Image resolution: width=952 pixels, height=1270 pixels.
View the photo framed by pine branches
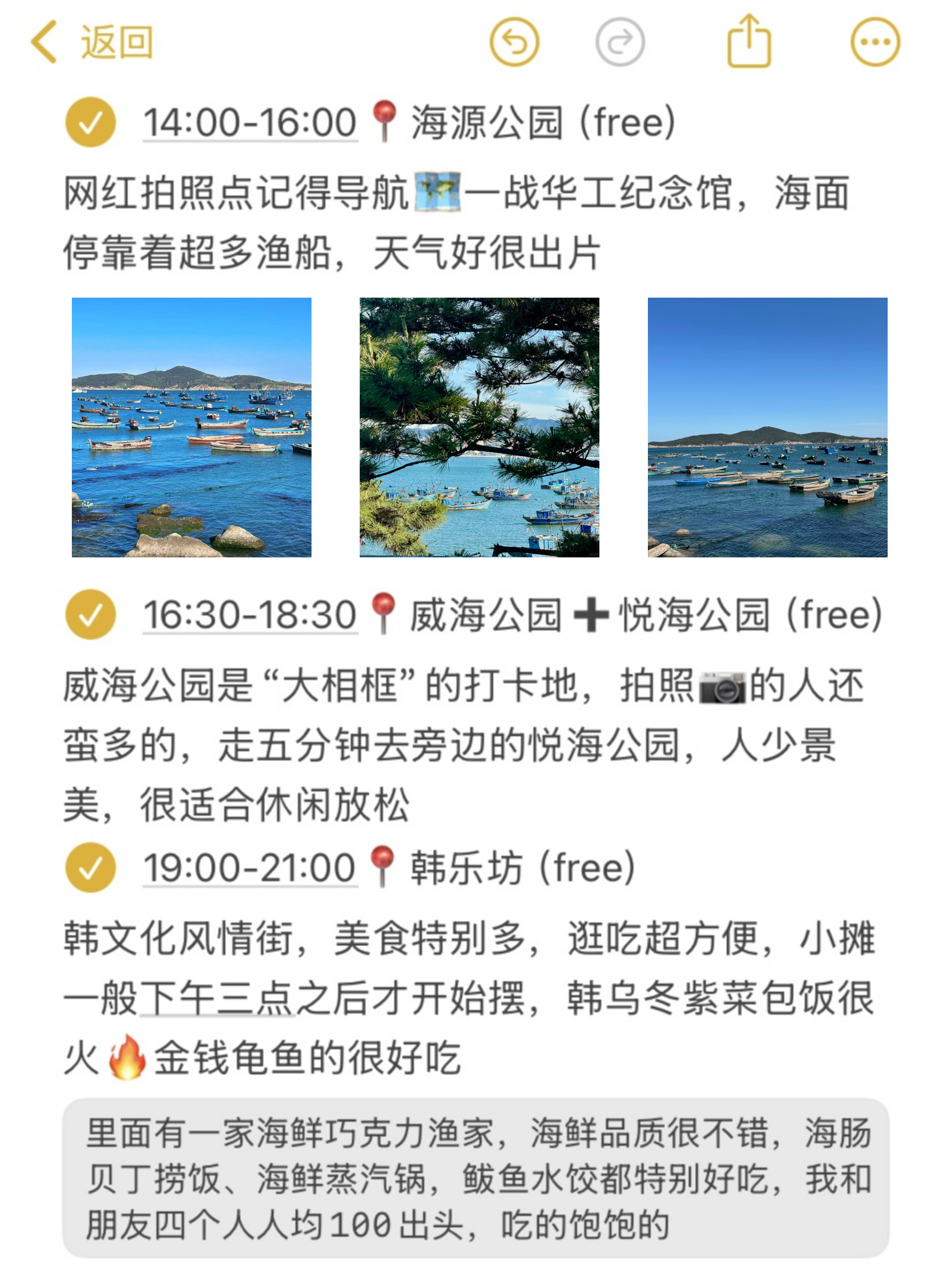point(479,427)
